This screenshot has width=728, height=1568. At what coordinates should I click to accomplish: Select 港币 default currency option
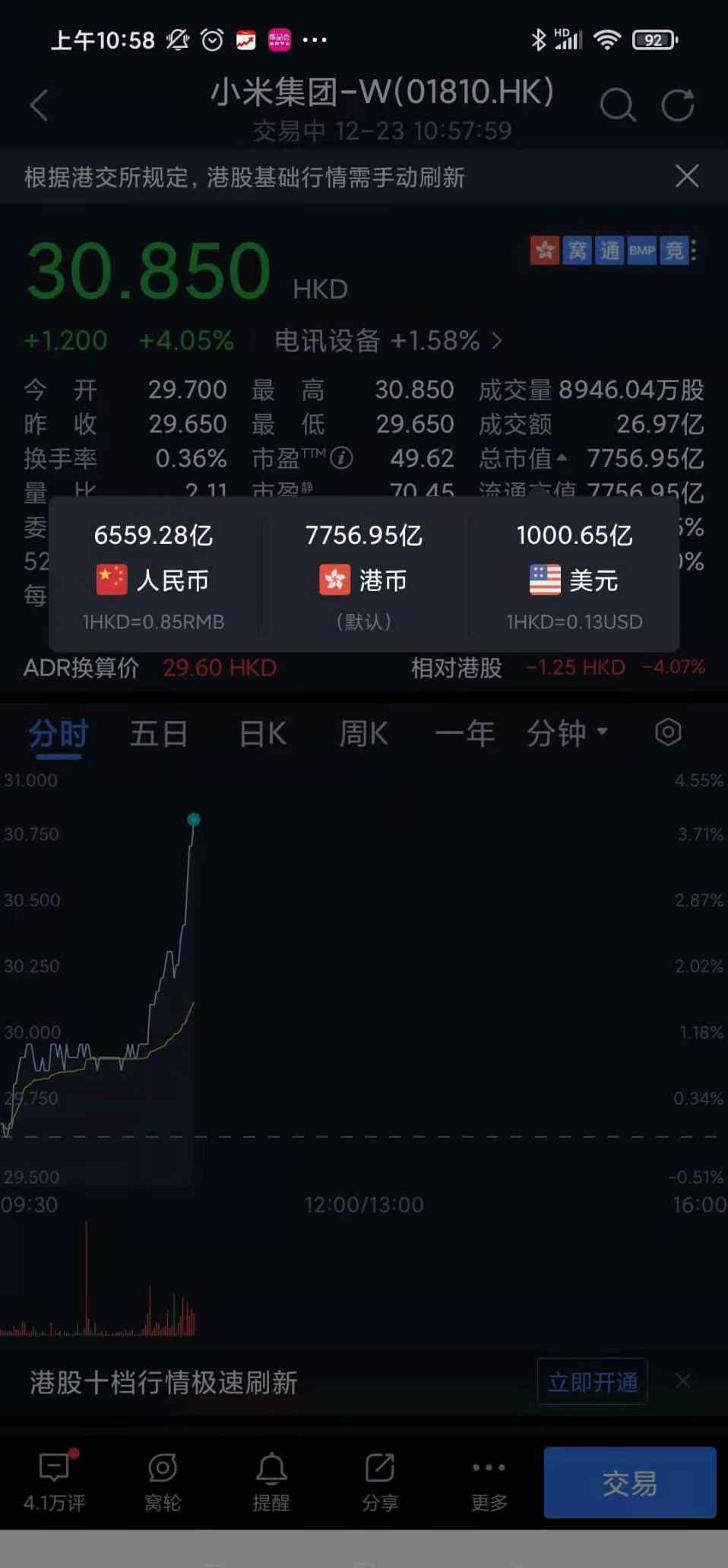click(x=364, y=576)
